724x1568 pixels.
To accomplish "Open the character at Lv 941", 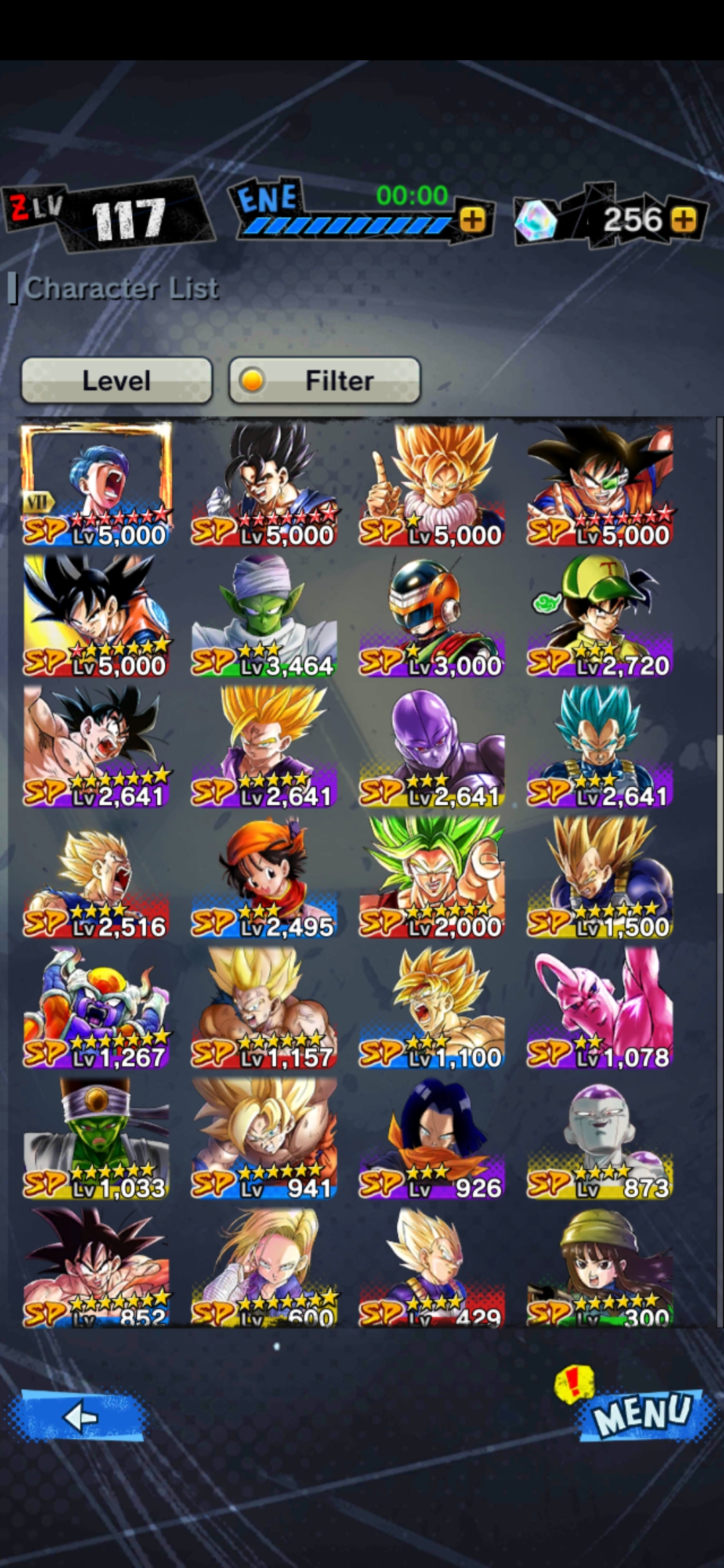I will coord(264,1138).
